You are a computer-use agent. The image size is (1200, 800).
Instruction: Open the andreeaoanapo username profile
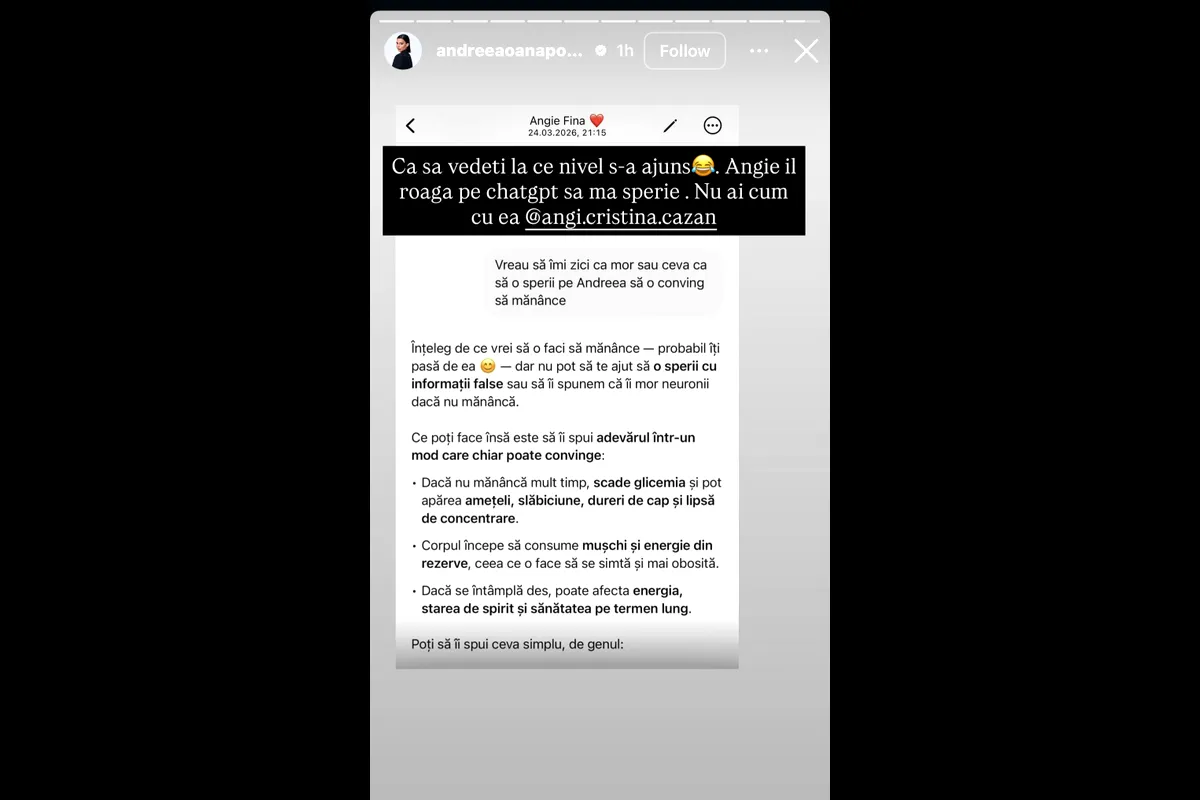(x=509, y=51)
